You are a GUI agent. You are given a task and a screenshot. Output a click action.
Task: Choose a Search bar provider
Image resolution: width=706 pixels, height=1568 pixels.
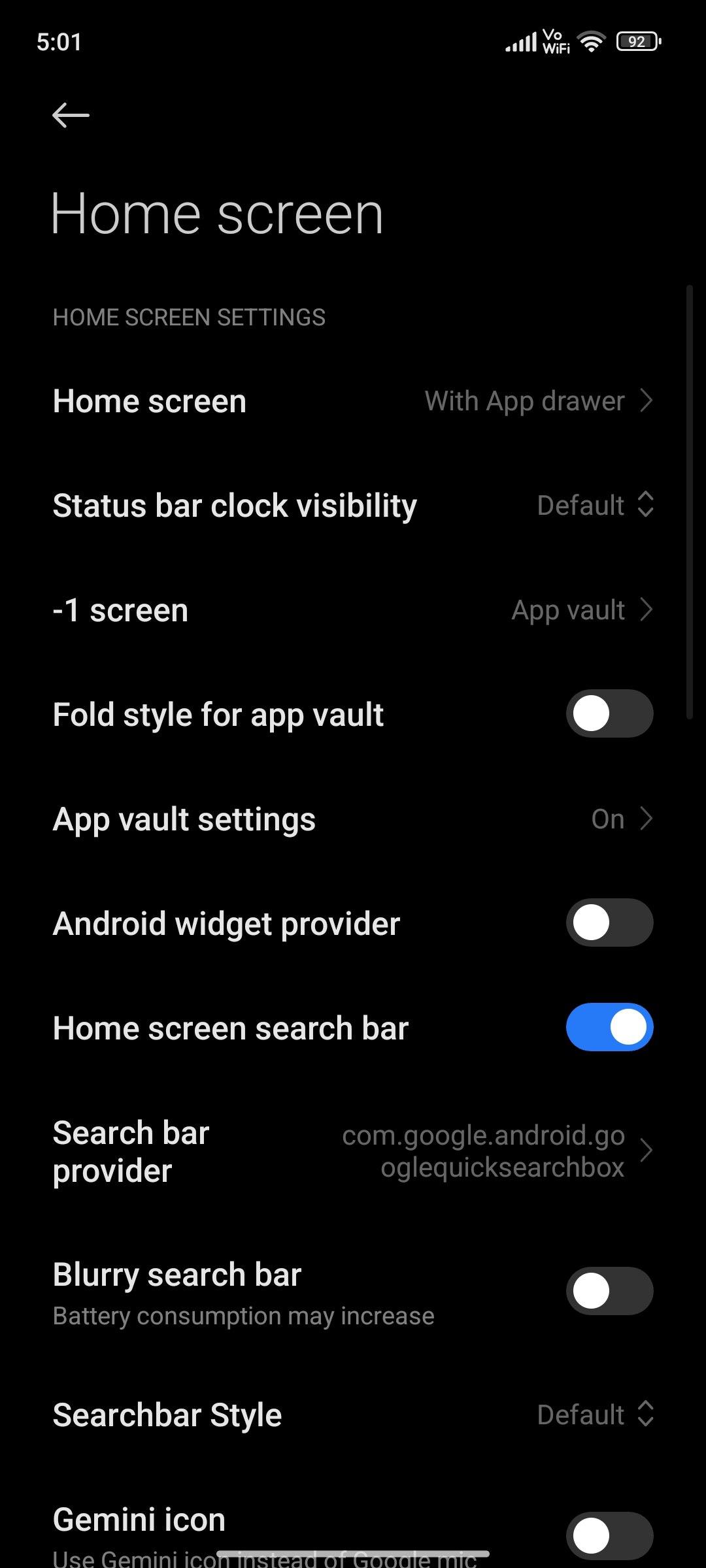pyautogui.click(x=353, y=1151)
